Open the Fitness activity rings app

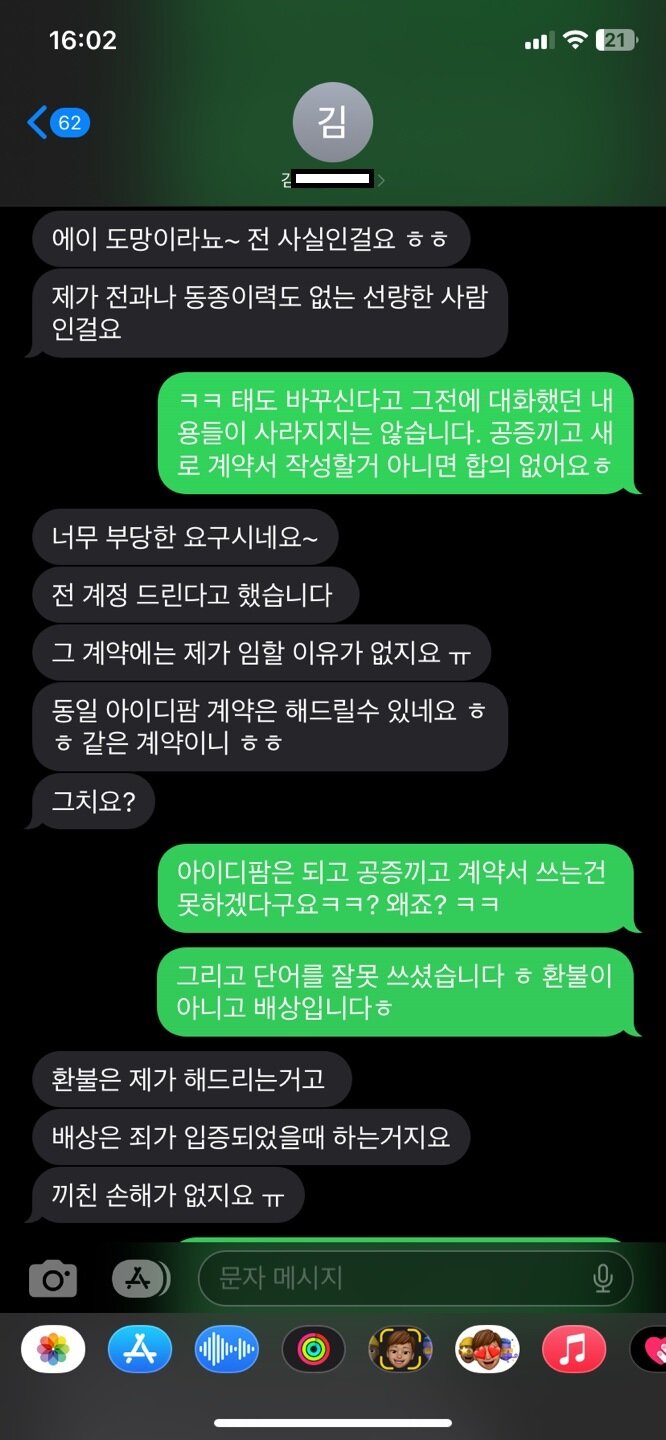pyautogui.click(x=313, y=1350)
